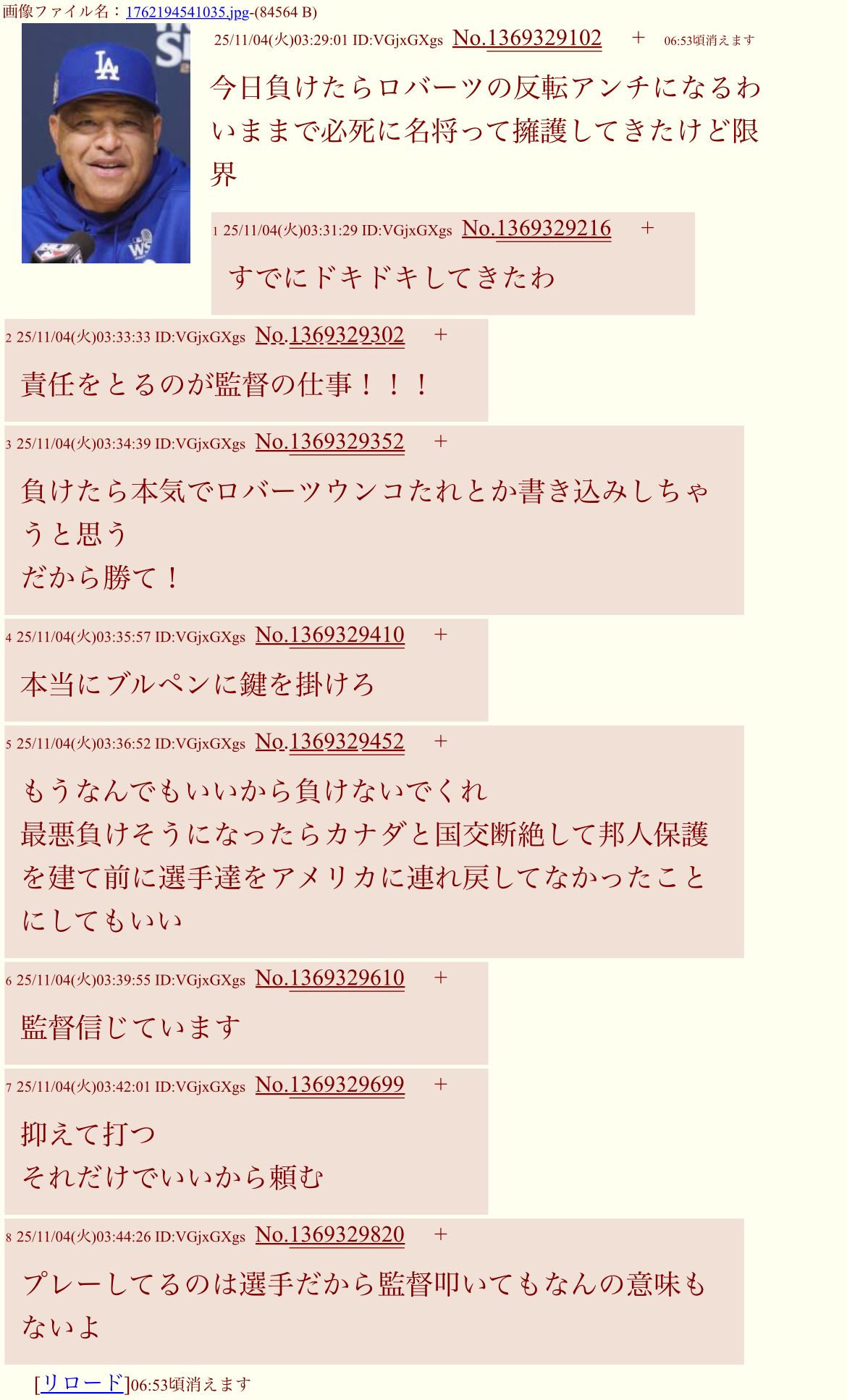Tap post number No.1369329102

coord(526,38)
